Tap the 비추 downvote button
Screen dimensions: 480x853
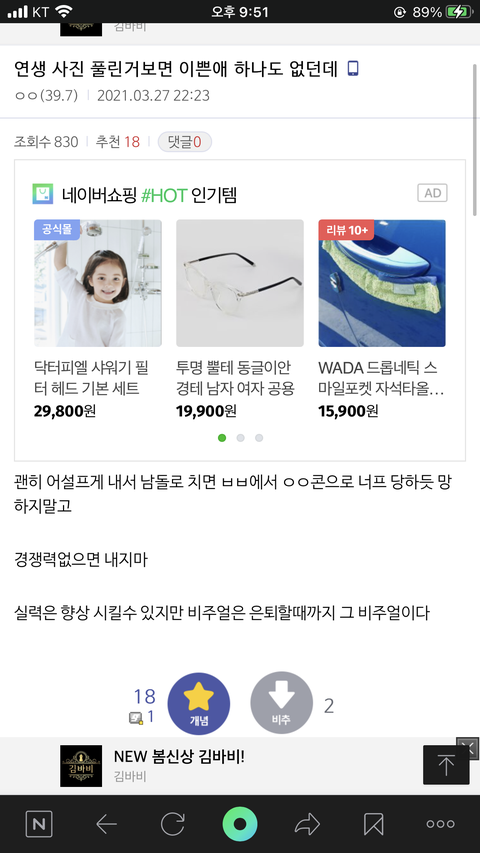pos(281,703)
